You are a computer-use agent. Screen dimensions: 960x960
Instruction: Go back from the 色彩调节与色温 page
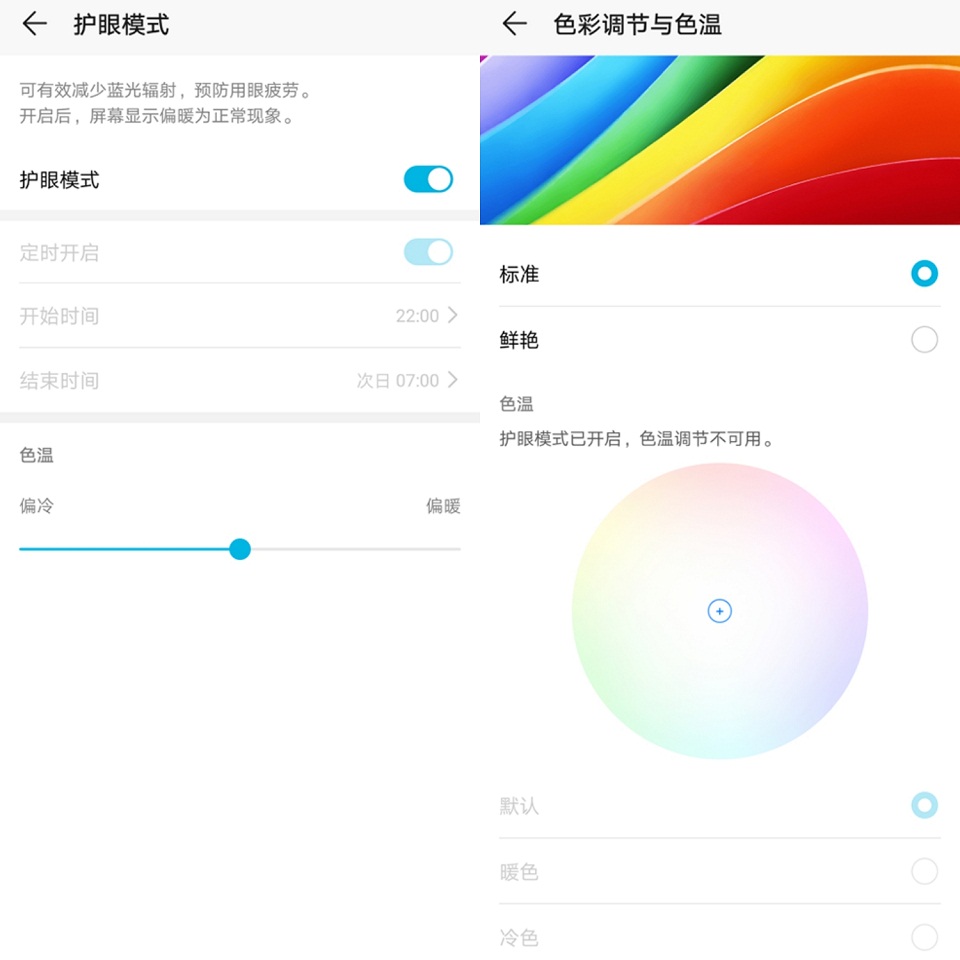click(514, 25)
